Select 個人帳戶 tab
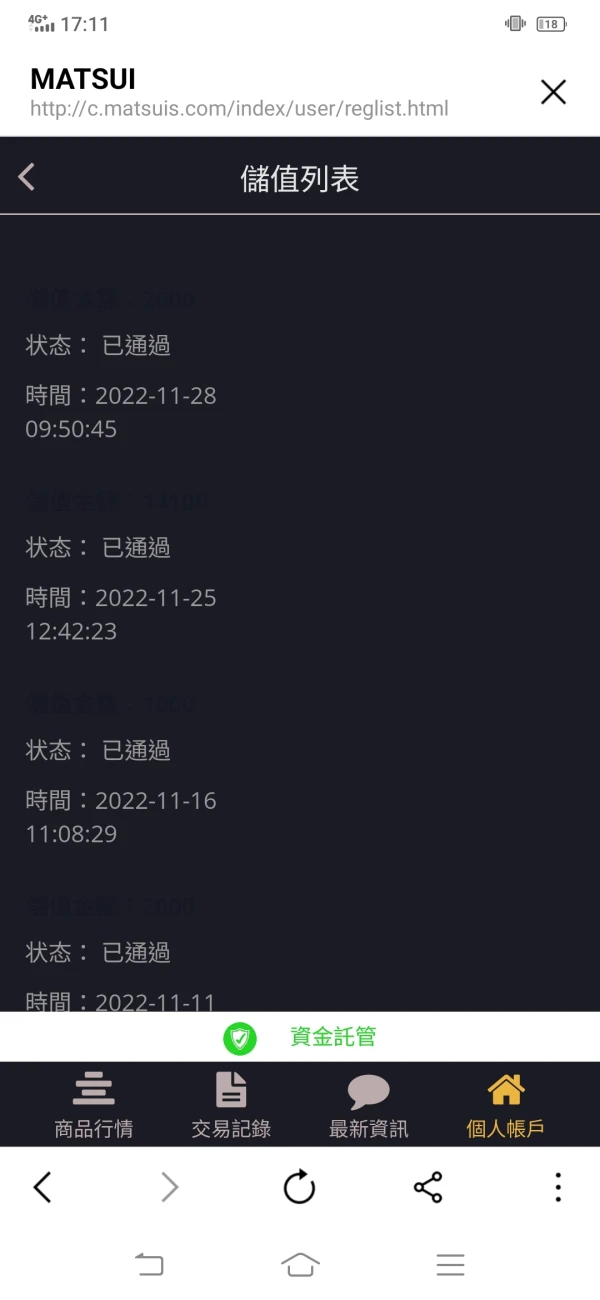Viewport: 600px width, 1300px height. click(x=506, y=1106)
